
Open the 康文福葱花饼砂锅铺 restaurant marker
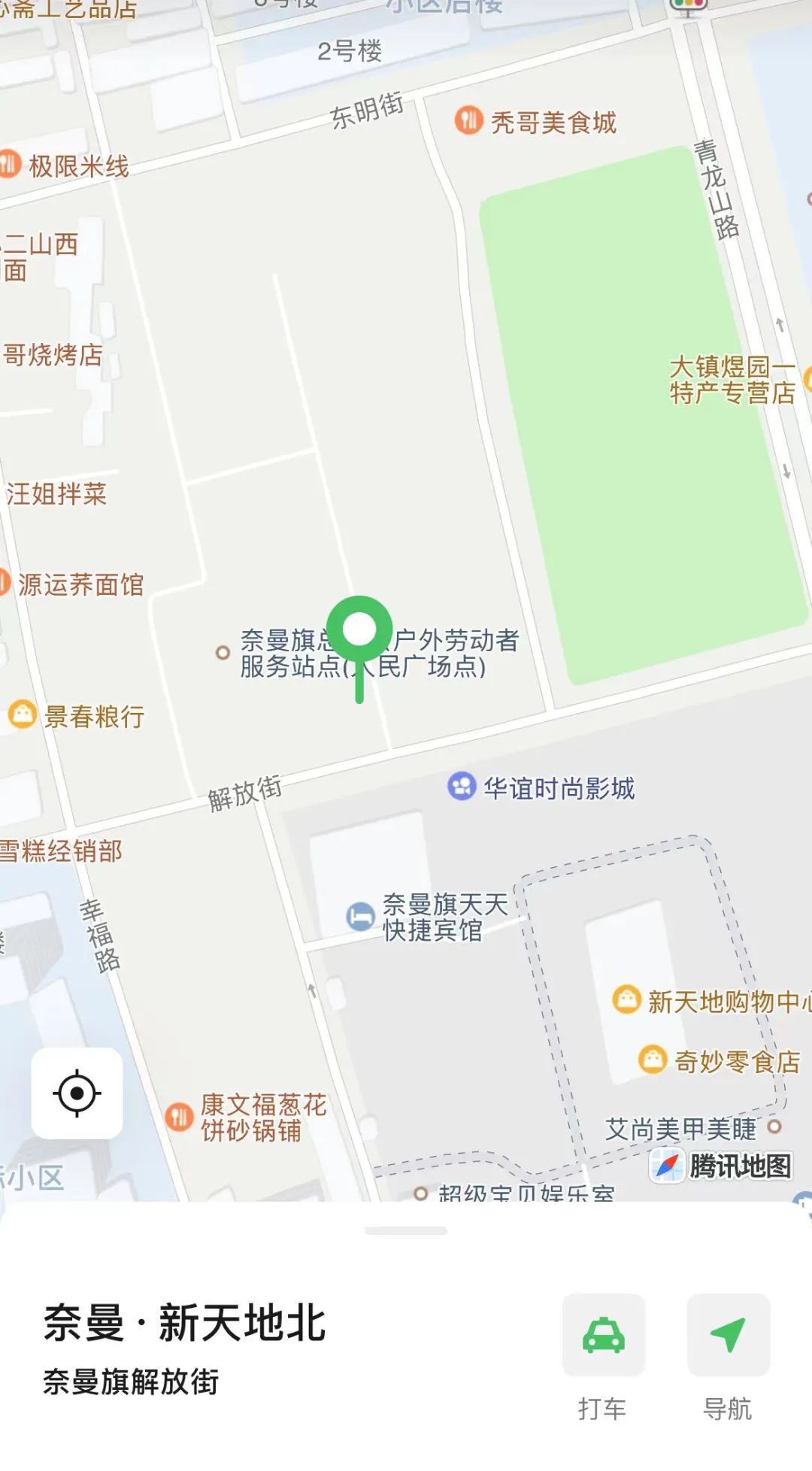click(179, 1116)
